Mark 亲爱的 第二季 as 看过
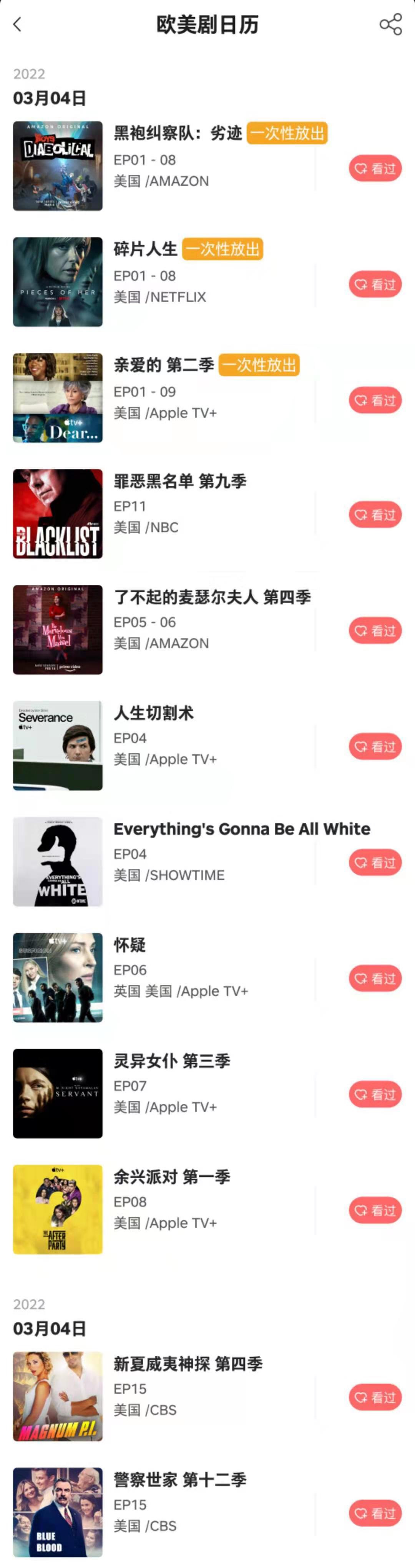Screen dimensions: 415x1568 (x=375, y=400)
